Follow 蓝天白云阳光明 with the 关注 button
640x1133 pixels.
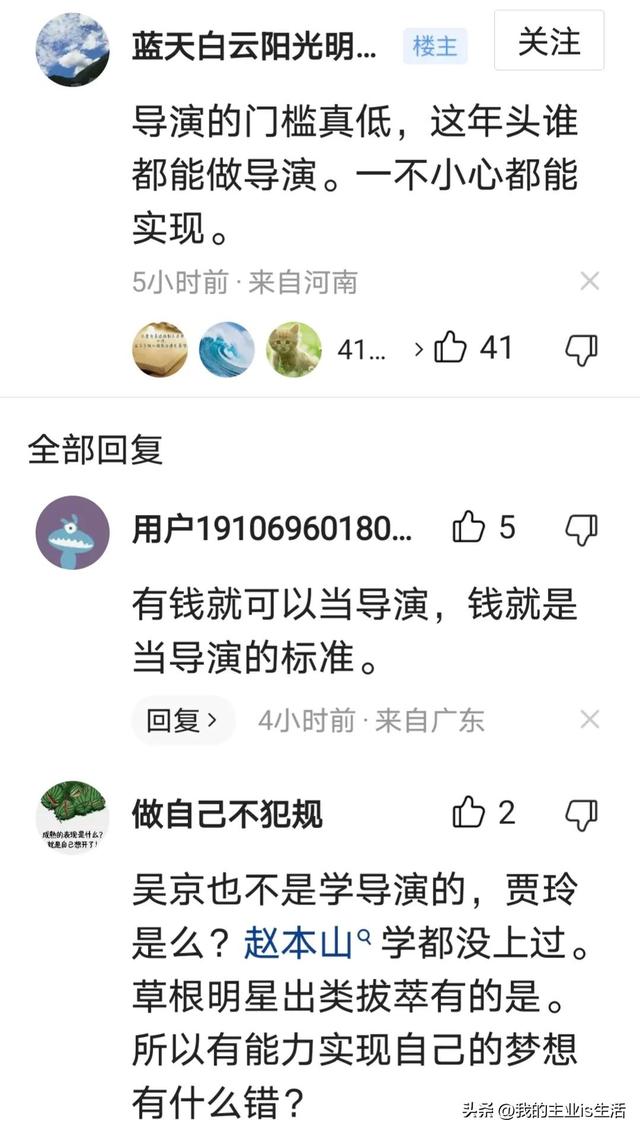coord(549,40)
